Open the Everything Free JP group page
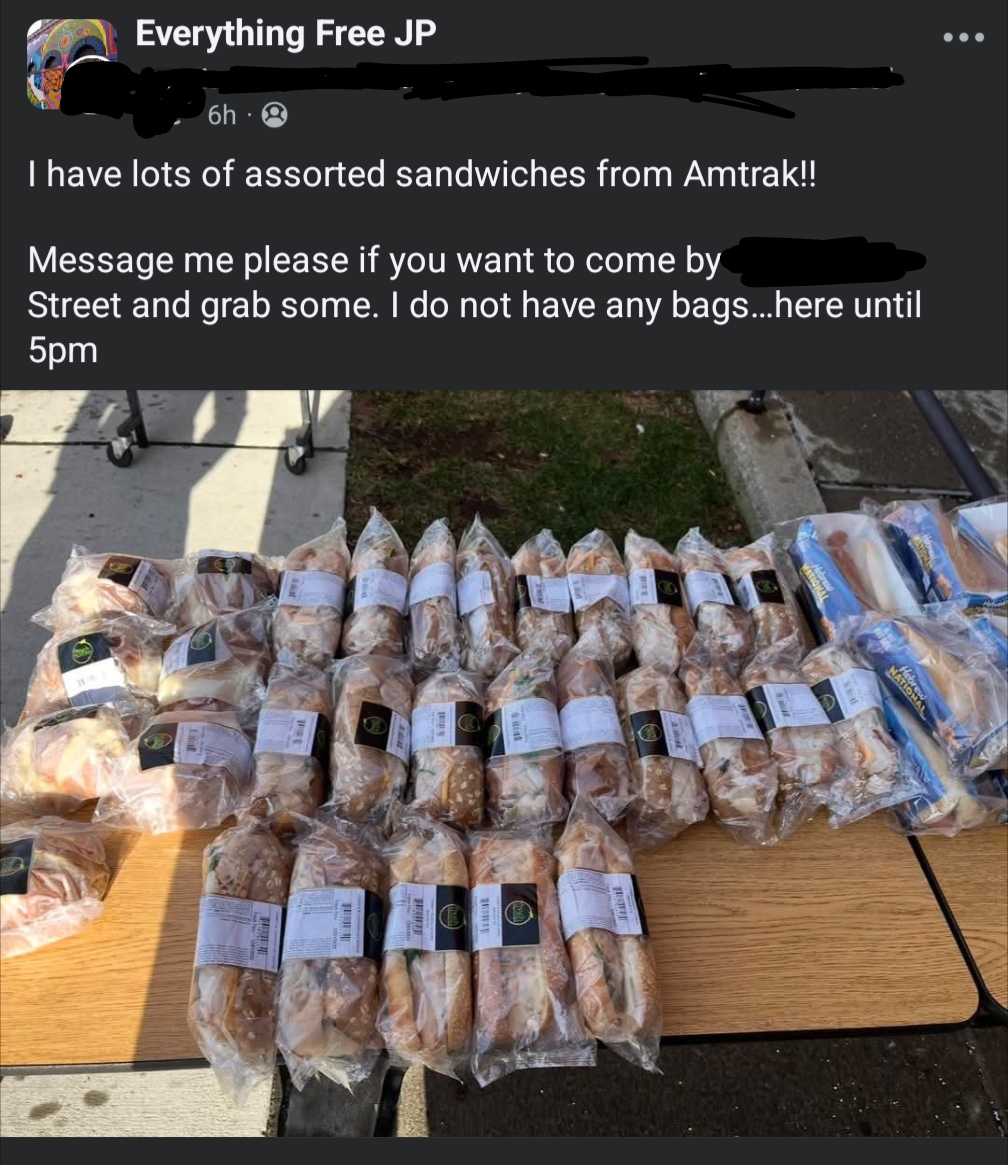 tap(286, 34)
